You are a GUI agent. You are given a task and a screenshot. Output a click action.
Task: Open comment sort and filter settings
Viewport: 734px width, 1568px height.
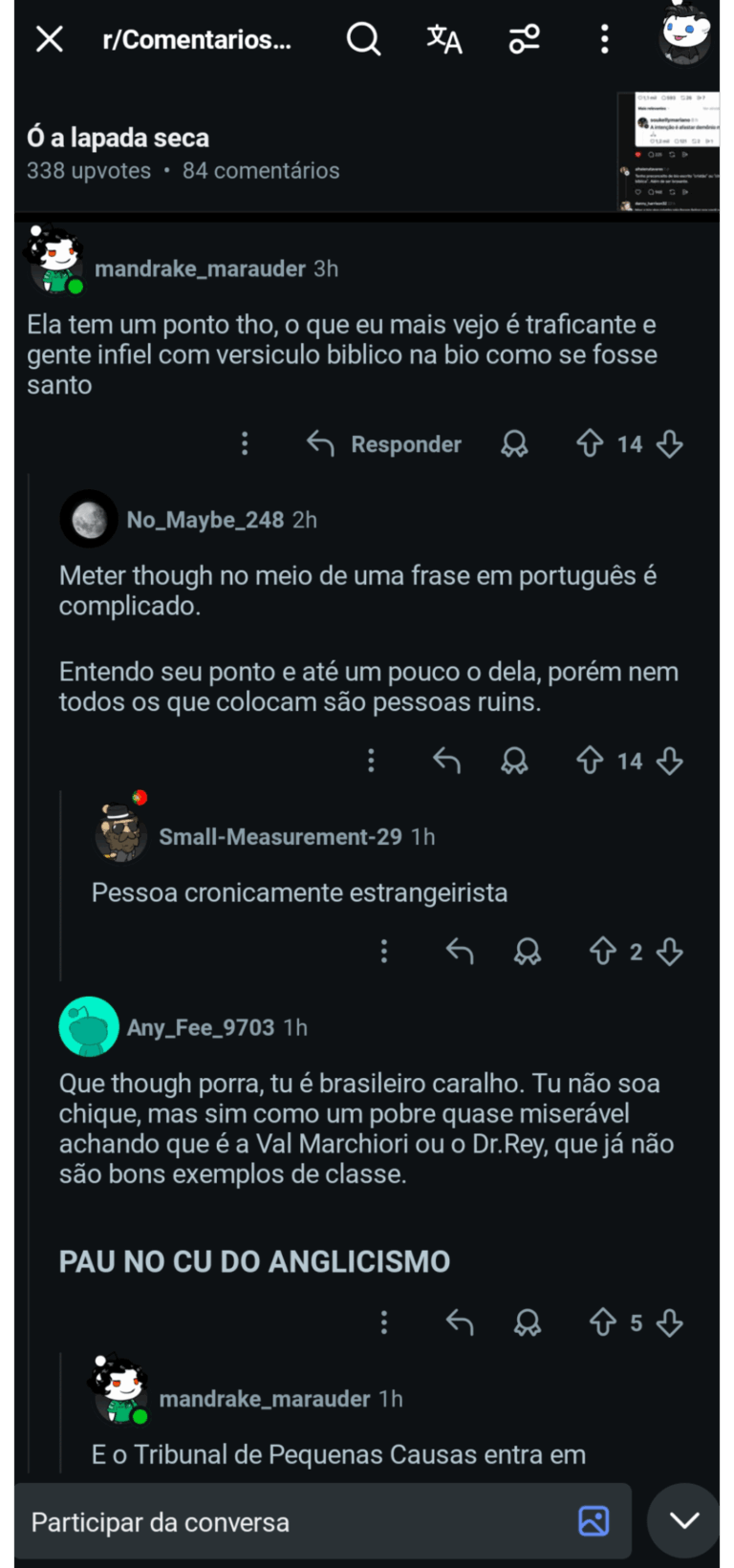524,39
